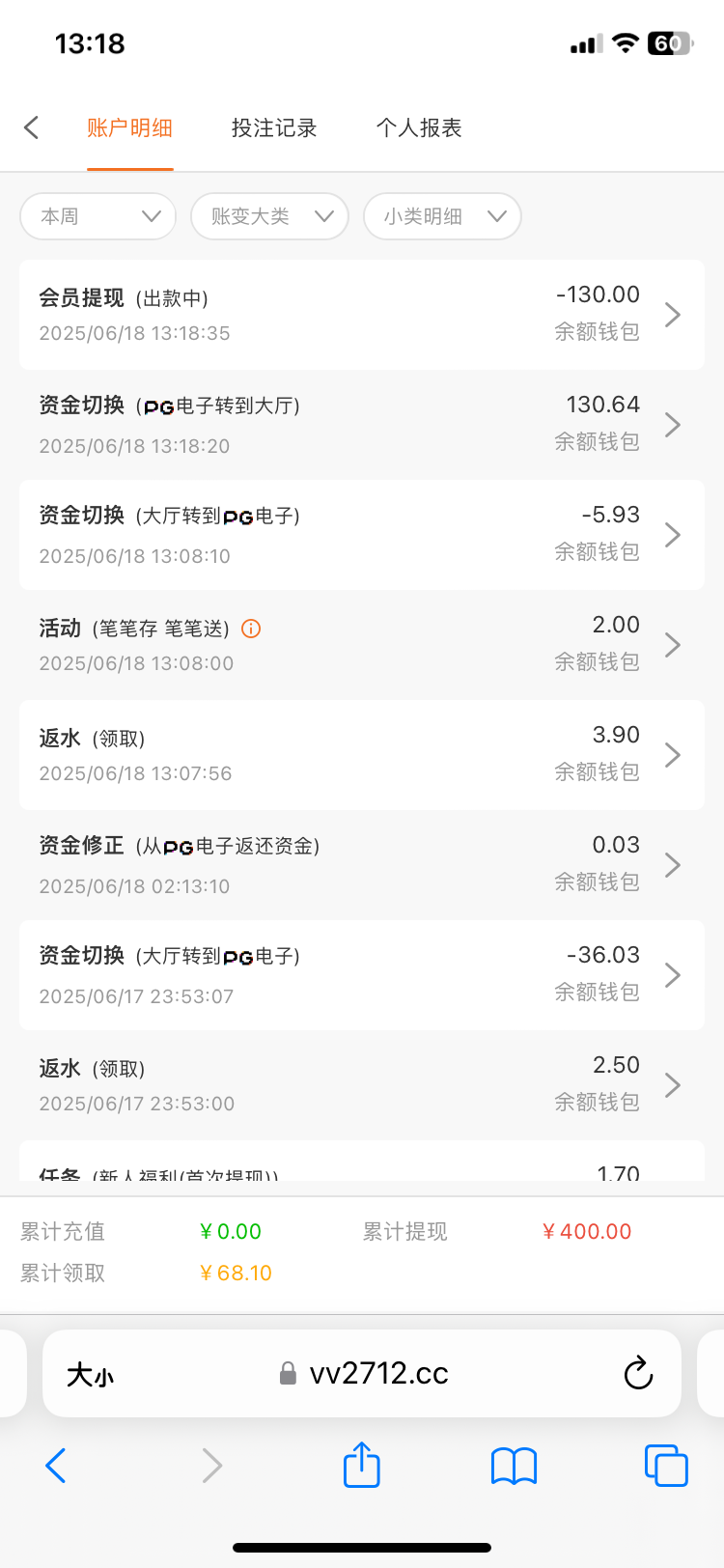Image resolution: width=724 pixels, height=1568 pixels.
Task: Expand the 本周 time range dropdown
Action: point(98,216)
